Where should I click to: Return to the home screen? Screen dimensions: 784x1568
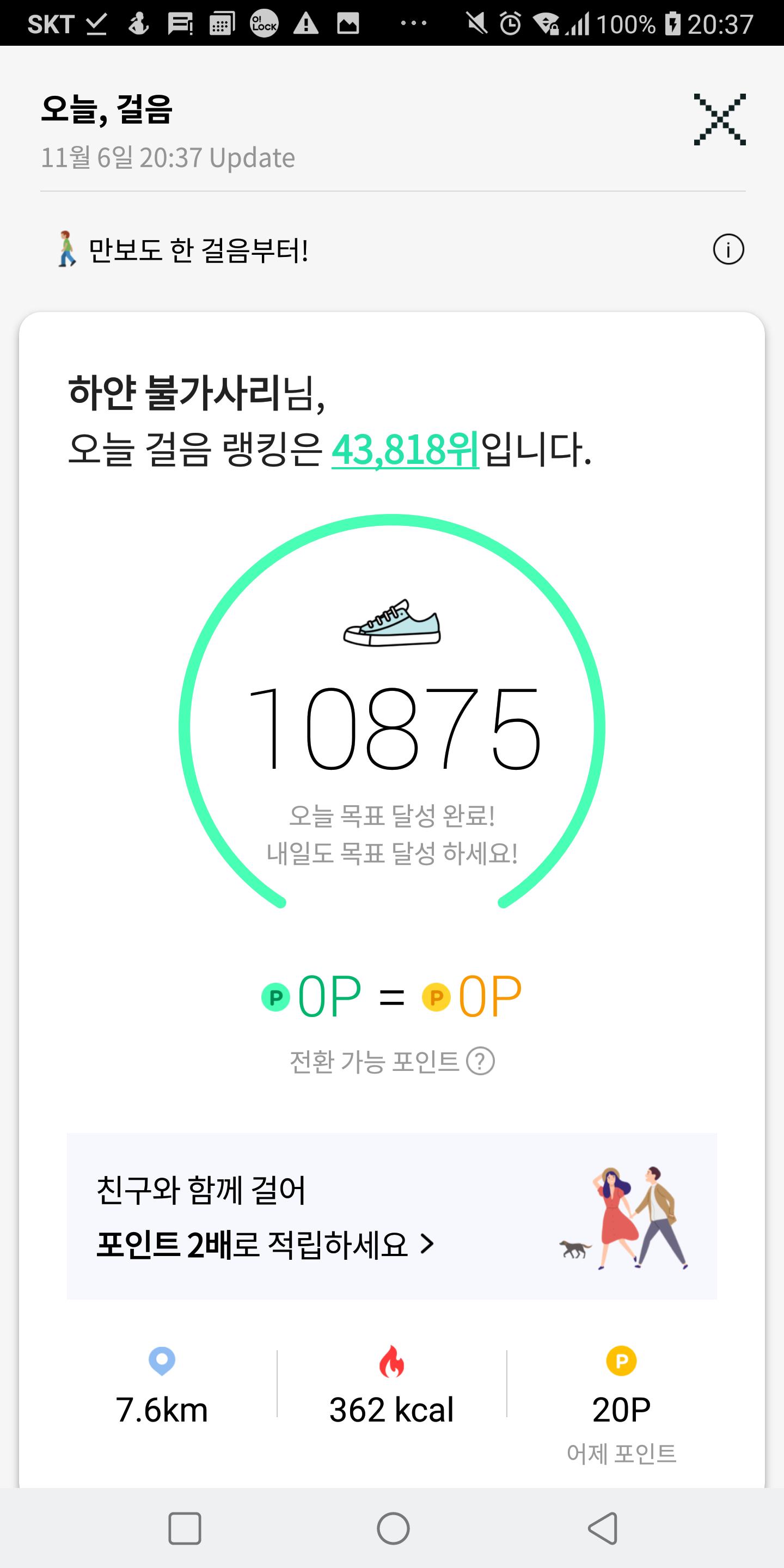(x=393, y=1528)
